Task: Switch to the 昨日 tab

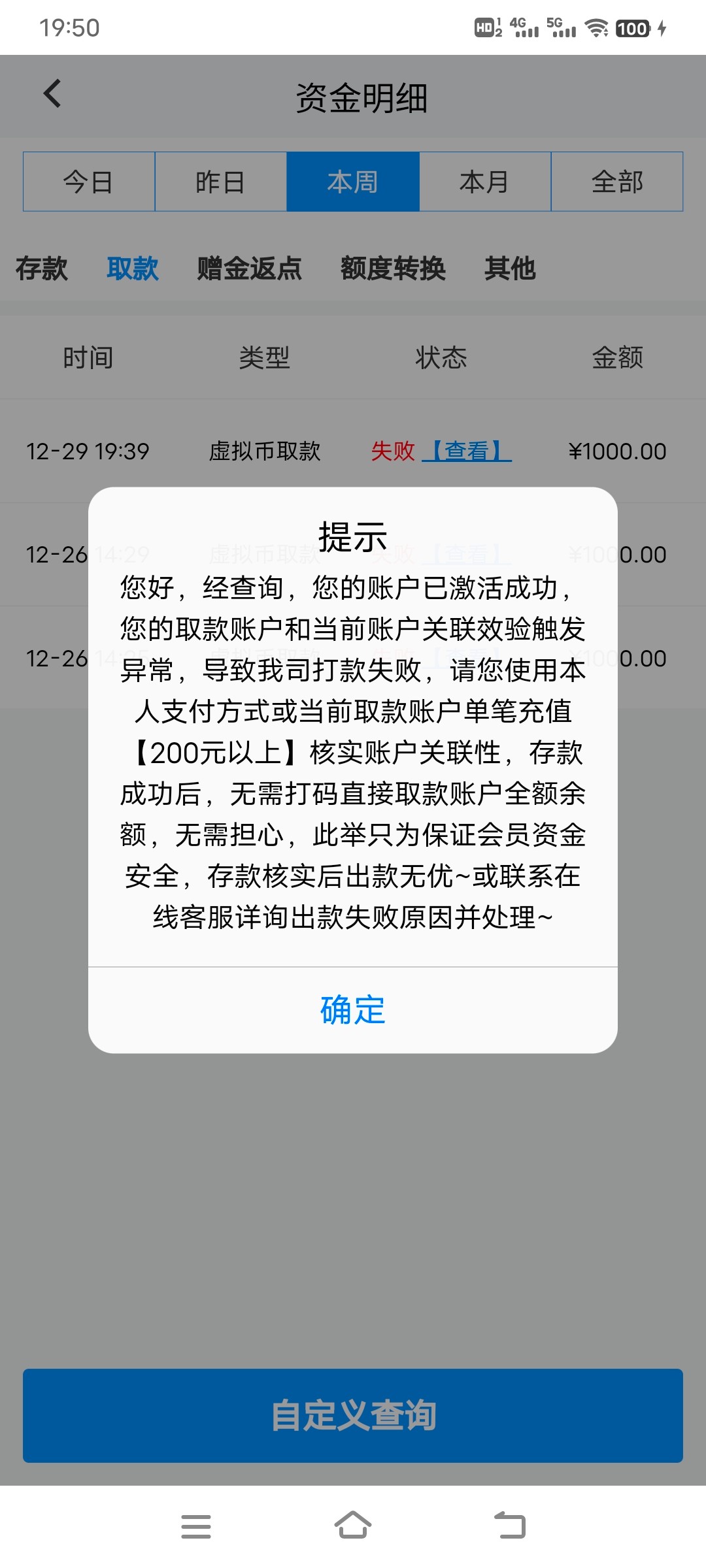Action: point(221,182)
